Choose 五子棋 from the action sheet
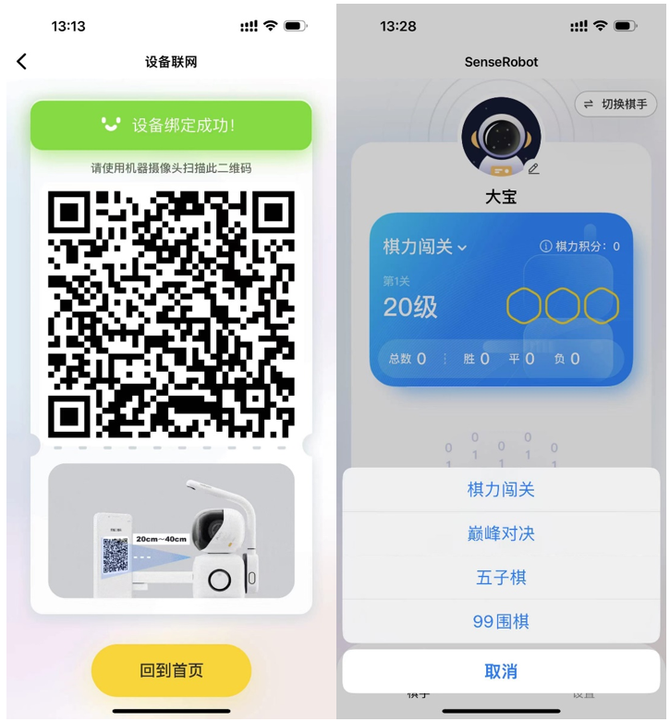This screenshot has height=722, width=670. pyautogui.click(x=501, y=578)
